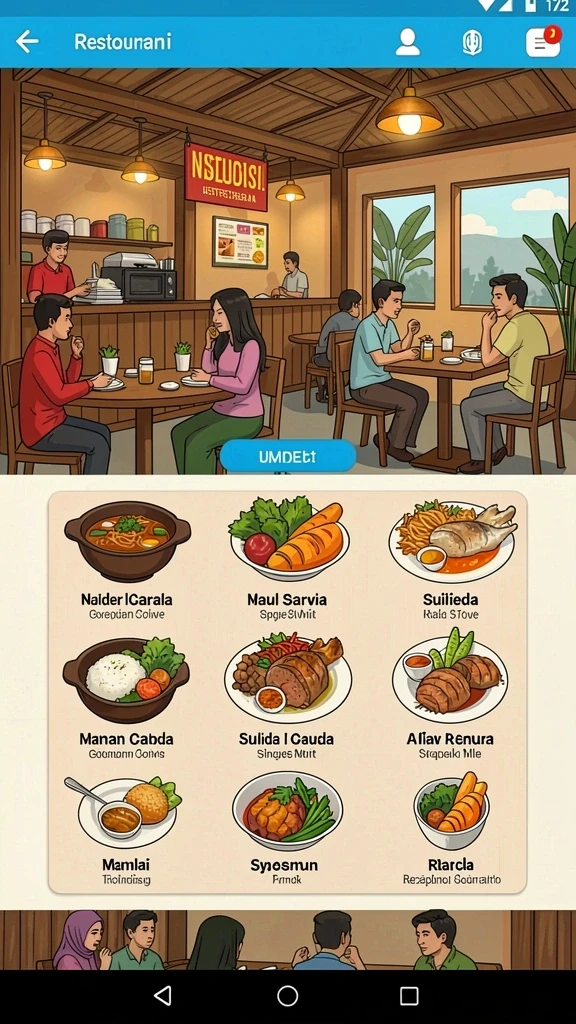Choose the Sulida I Cauda dish
This screenshot has width=576, height=1024.
point(287,696)
